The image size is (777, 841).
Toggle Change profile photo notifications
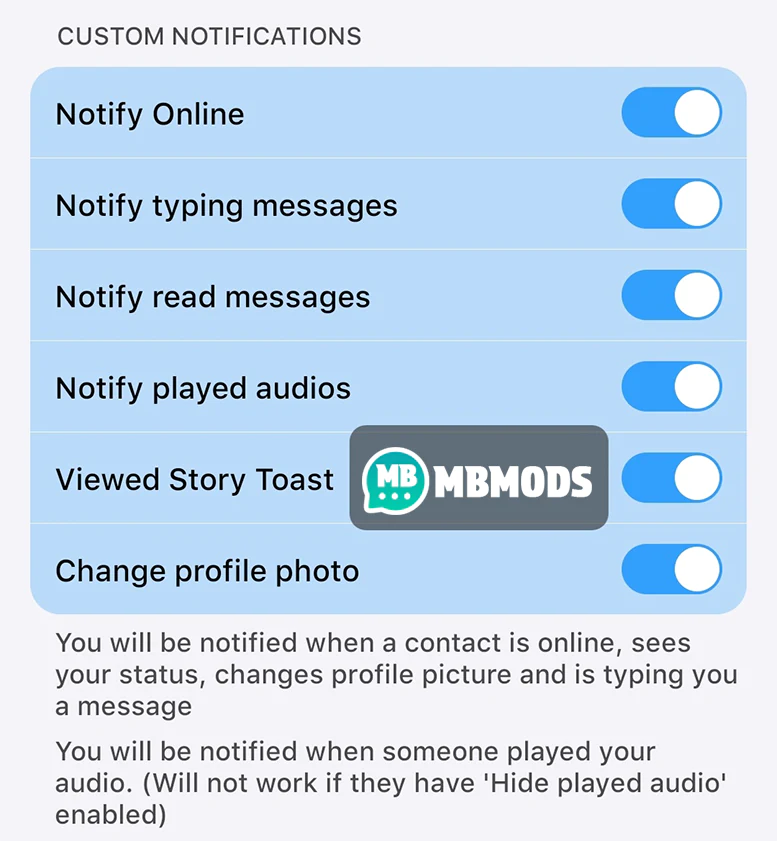[671, 570]
